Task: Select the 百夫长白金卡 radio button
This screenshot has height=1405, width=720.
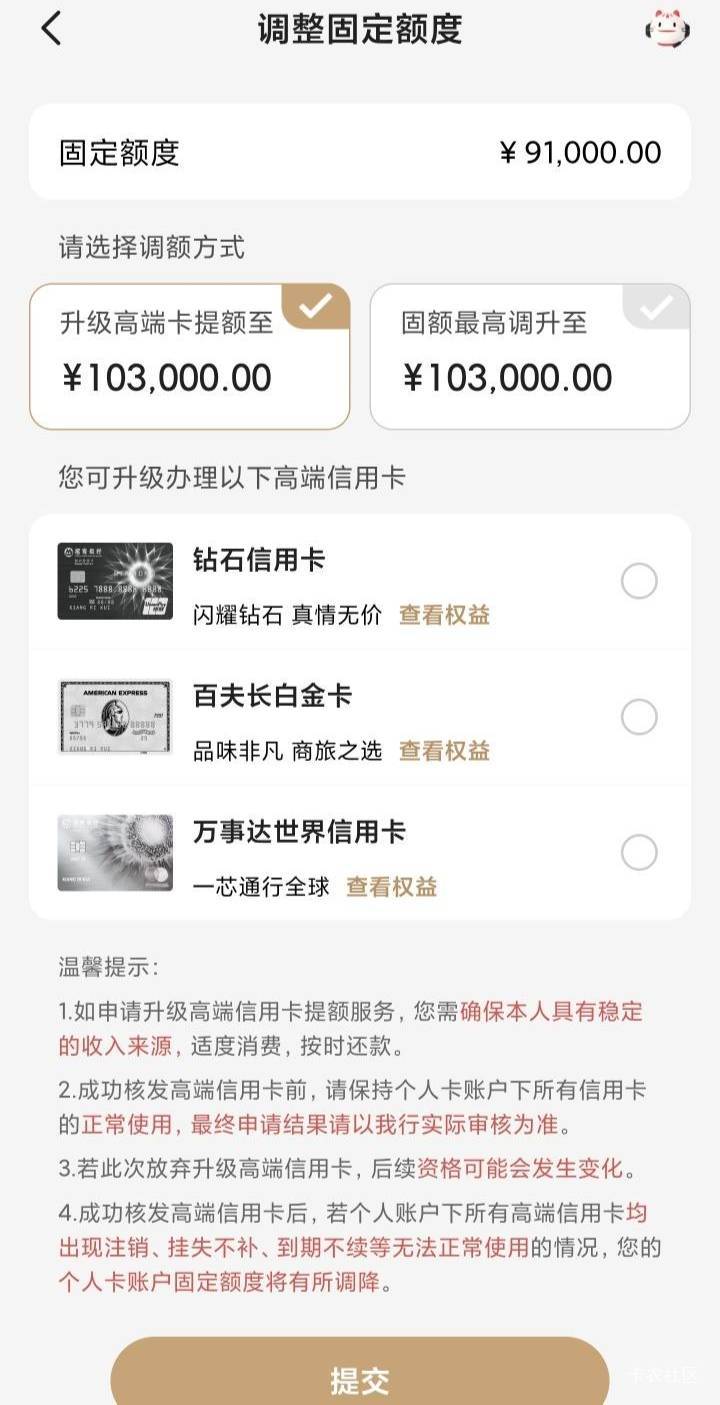Action: click(639, 717)
